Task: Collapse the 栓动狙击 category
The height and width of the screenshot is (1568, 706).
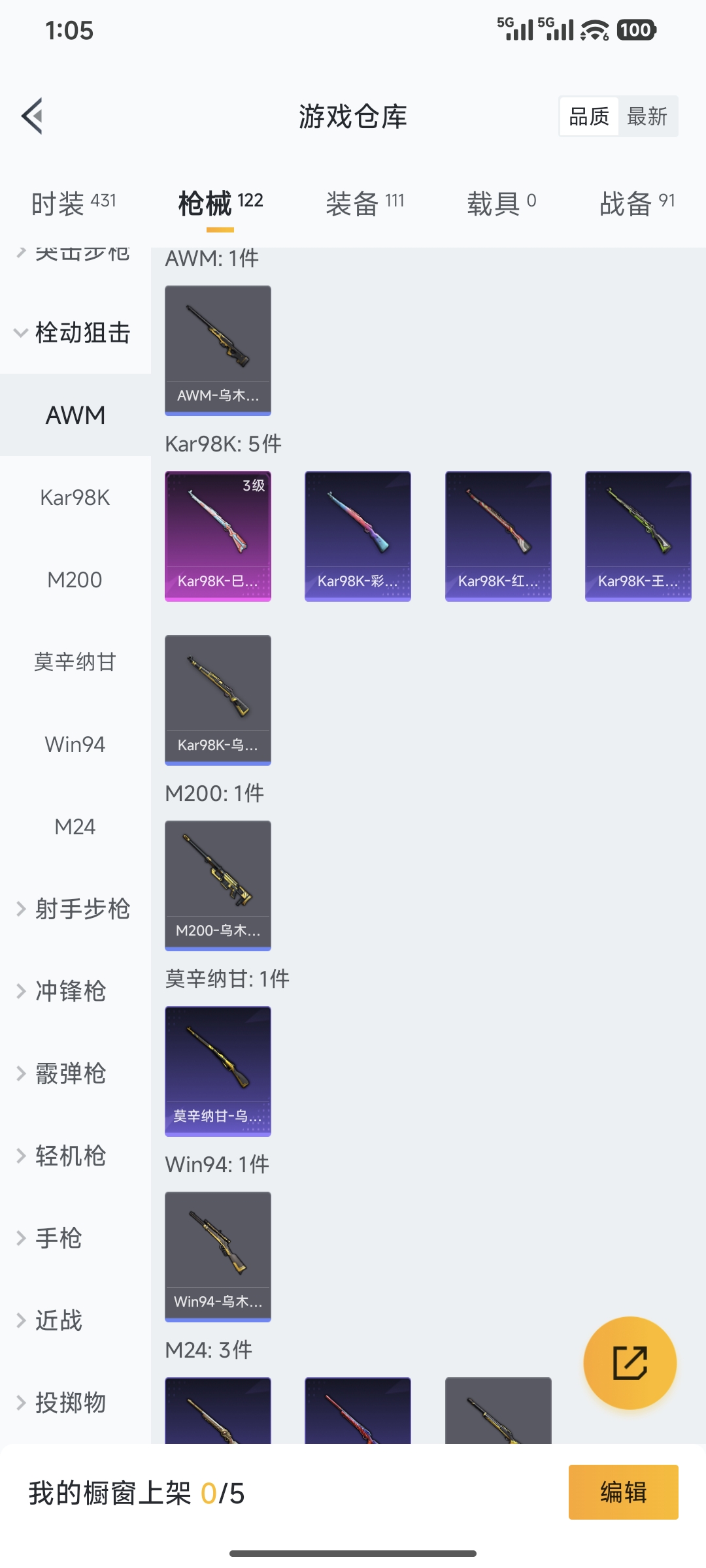Action: [x=74, y=333]
